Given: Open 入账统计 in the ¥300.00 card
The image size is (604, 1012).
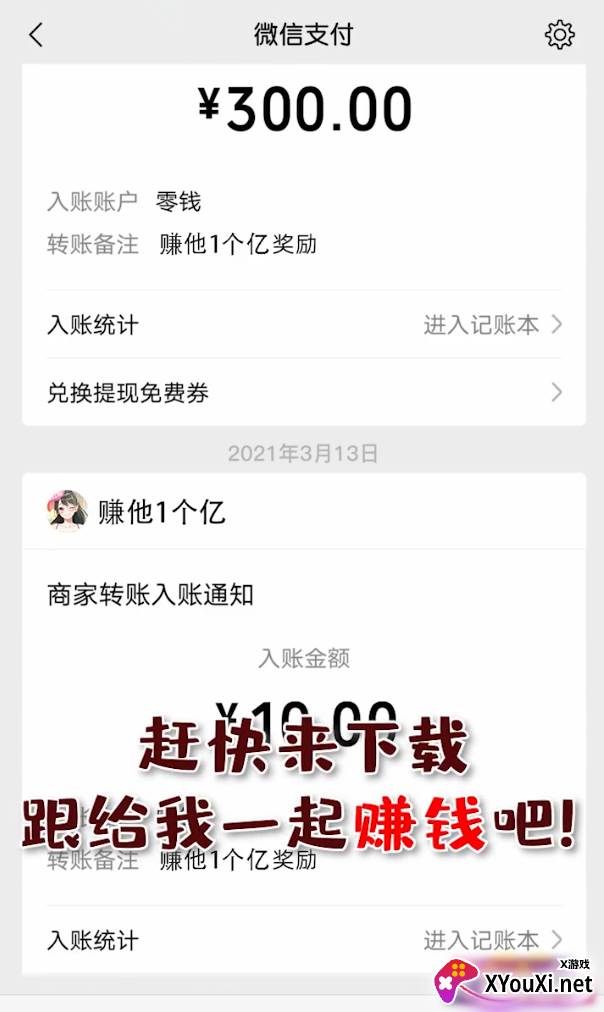Looking at the screenshot, I should click(x=304, y=325).
